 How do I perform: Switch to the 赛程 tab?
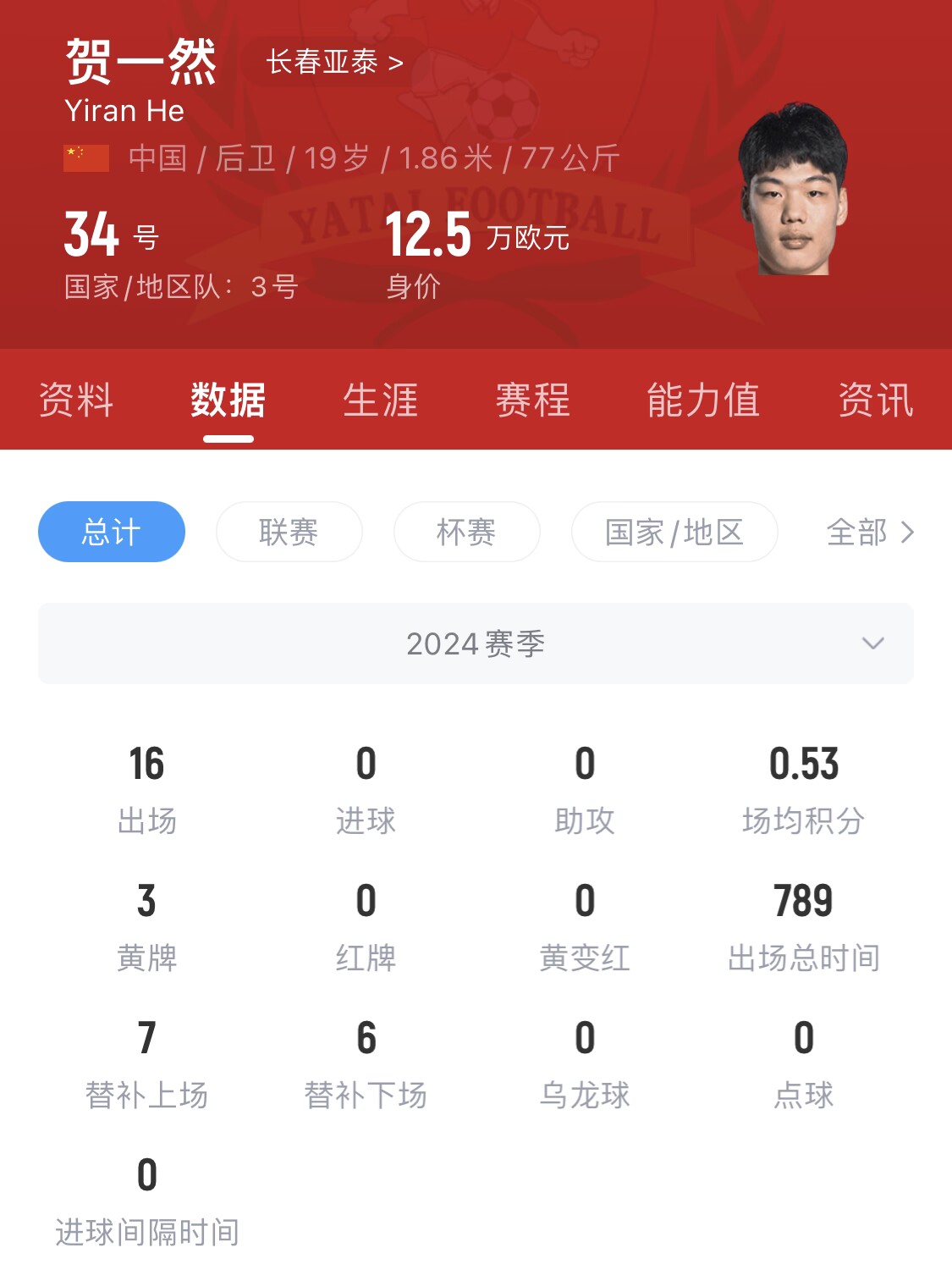pos(531,401)
